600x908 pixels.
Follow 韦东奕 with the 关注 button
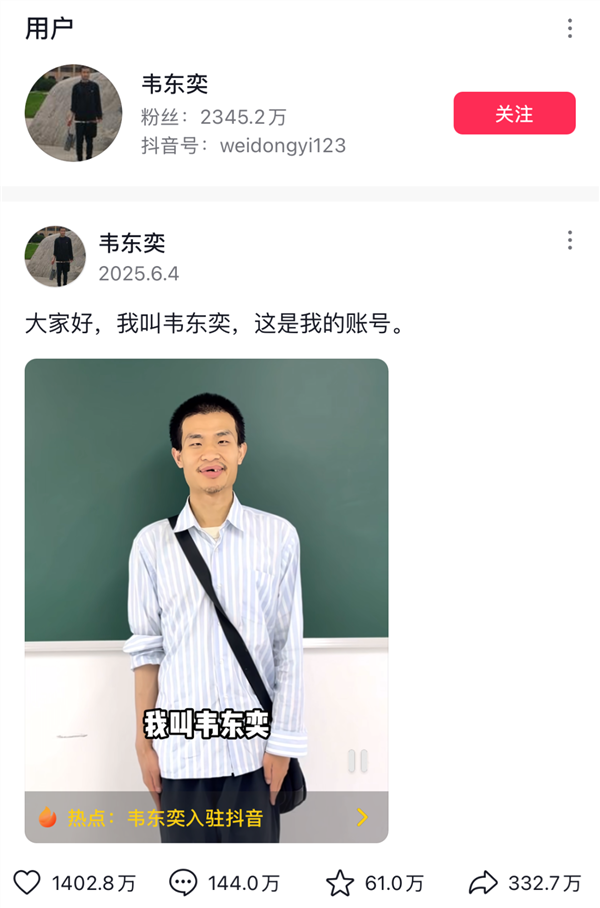tap(514, 113)
